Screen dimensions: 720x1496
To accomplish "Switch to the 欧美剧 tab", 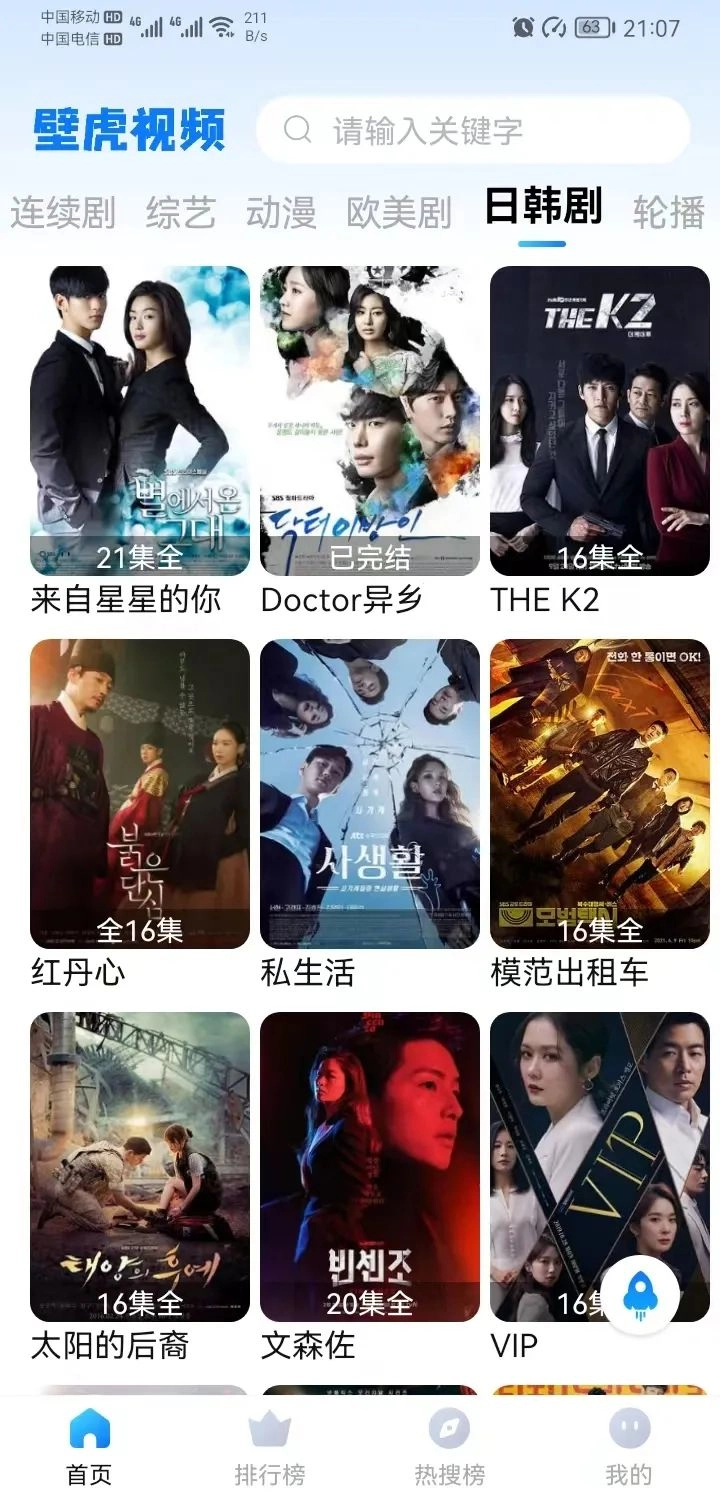I will click(399, 212).
